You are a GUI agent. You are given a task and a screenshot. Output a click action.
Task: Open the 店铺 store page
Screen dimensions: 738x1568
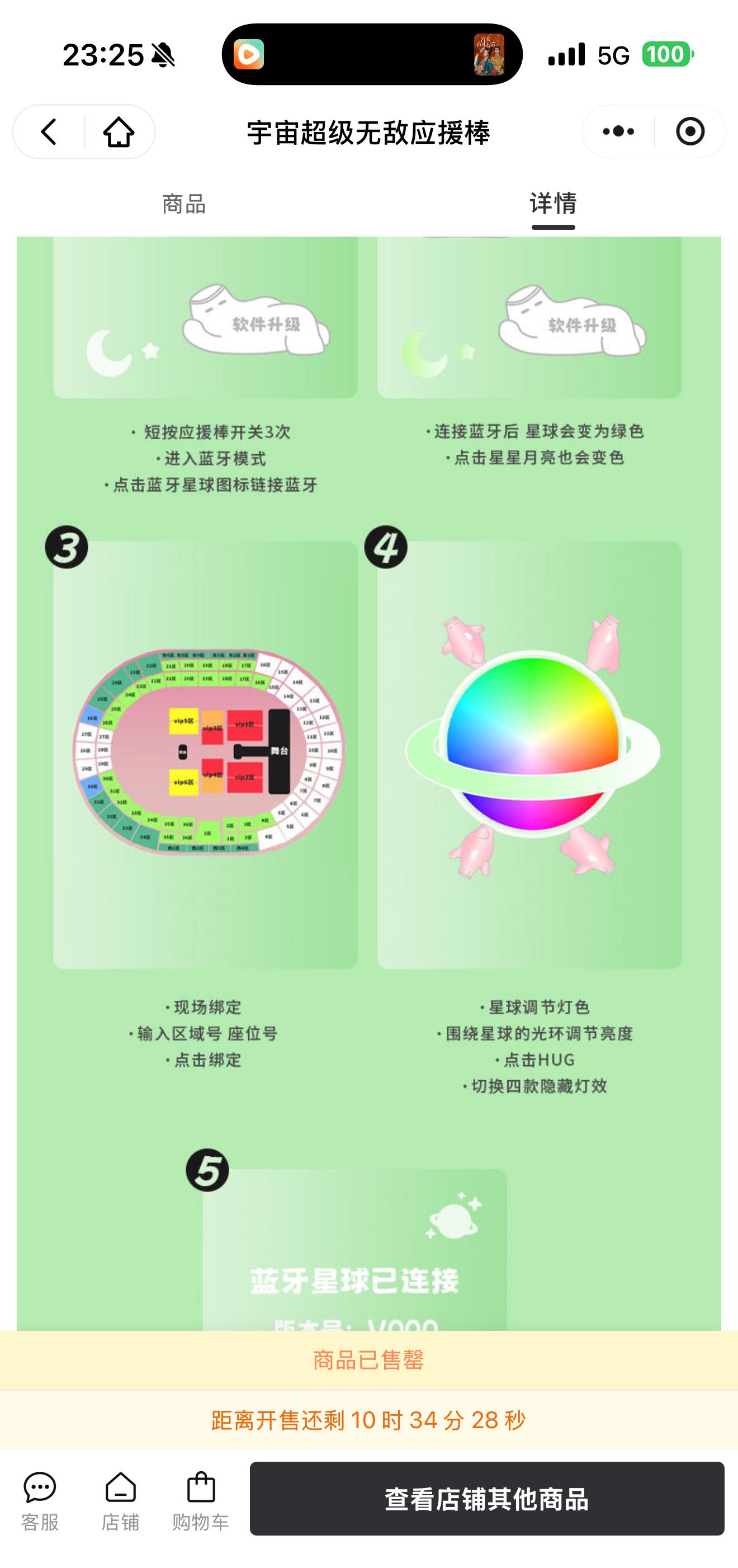pos(120,1501)
